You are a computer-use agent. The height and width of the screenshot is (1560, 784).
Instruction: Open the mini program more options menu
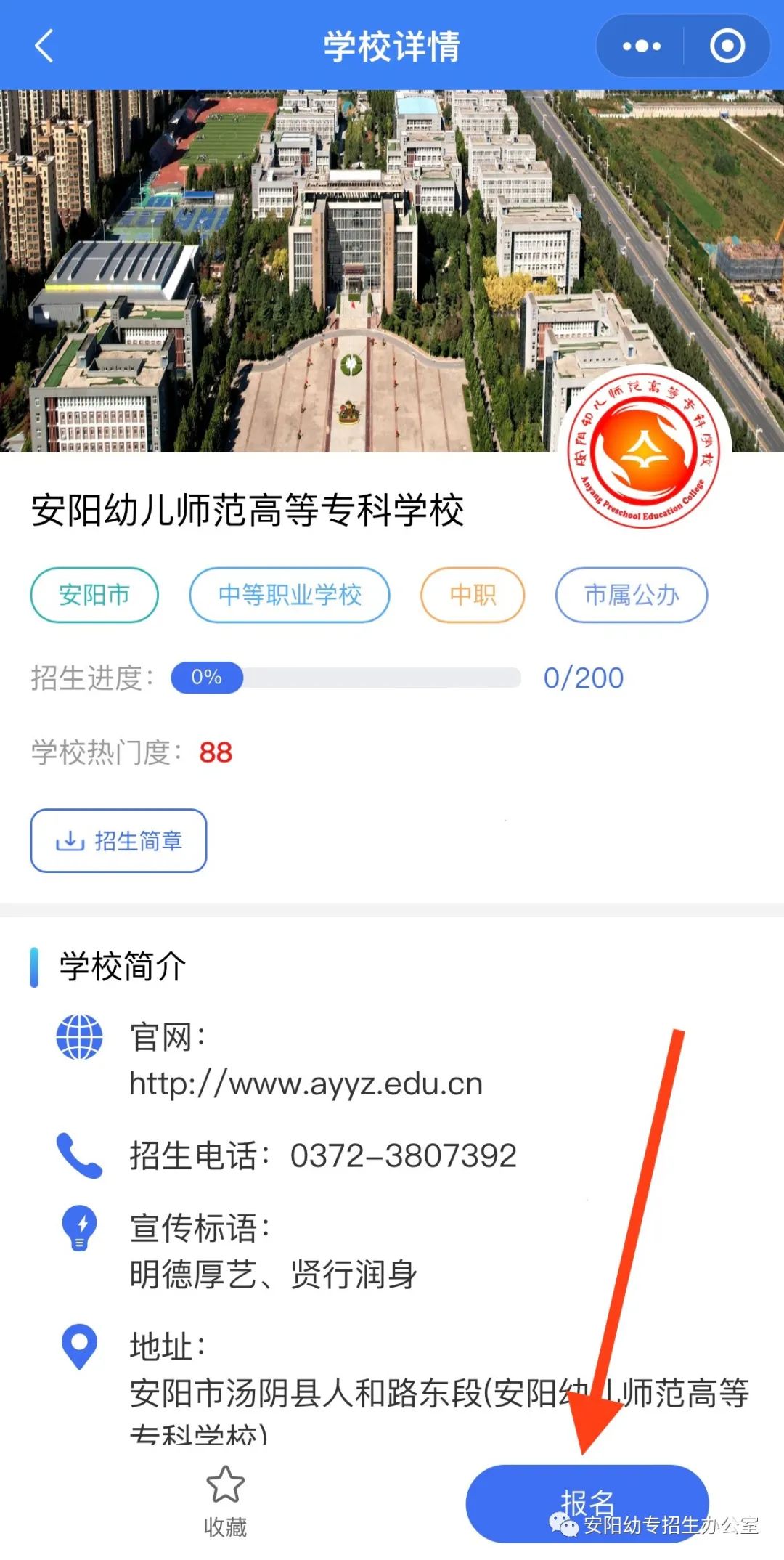point(642,46)
